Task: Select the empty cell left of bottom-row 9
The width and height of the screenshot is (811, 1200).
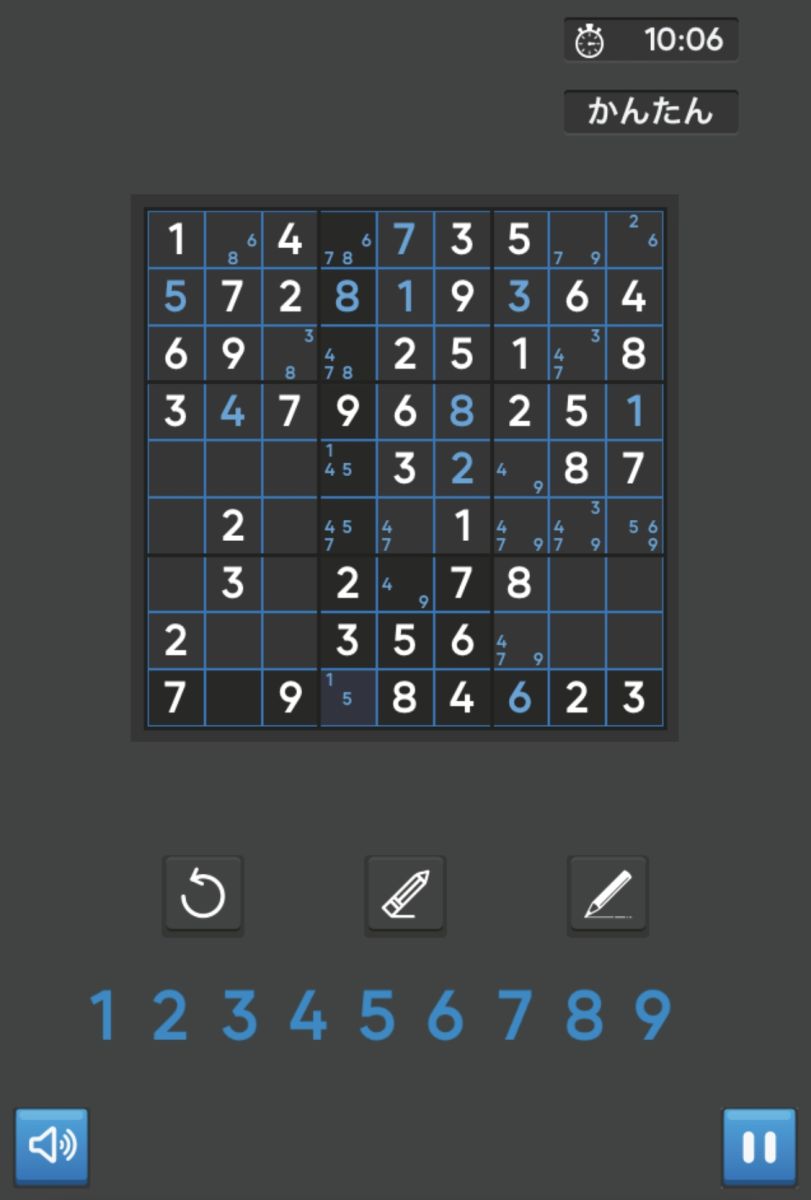Action: pyautogui.click(x=233, y=698)
